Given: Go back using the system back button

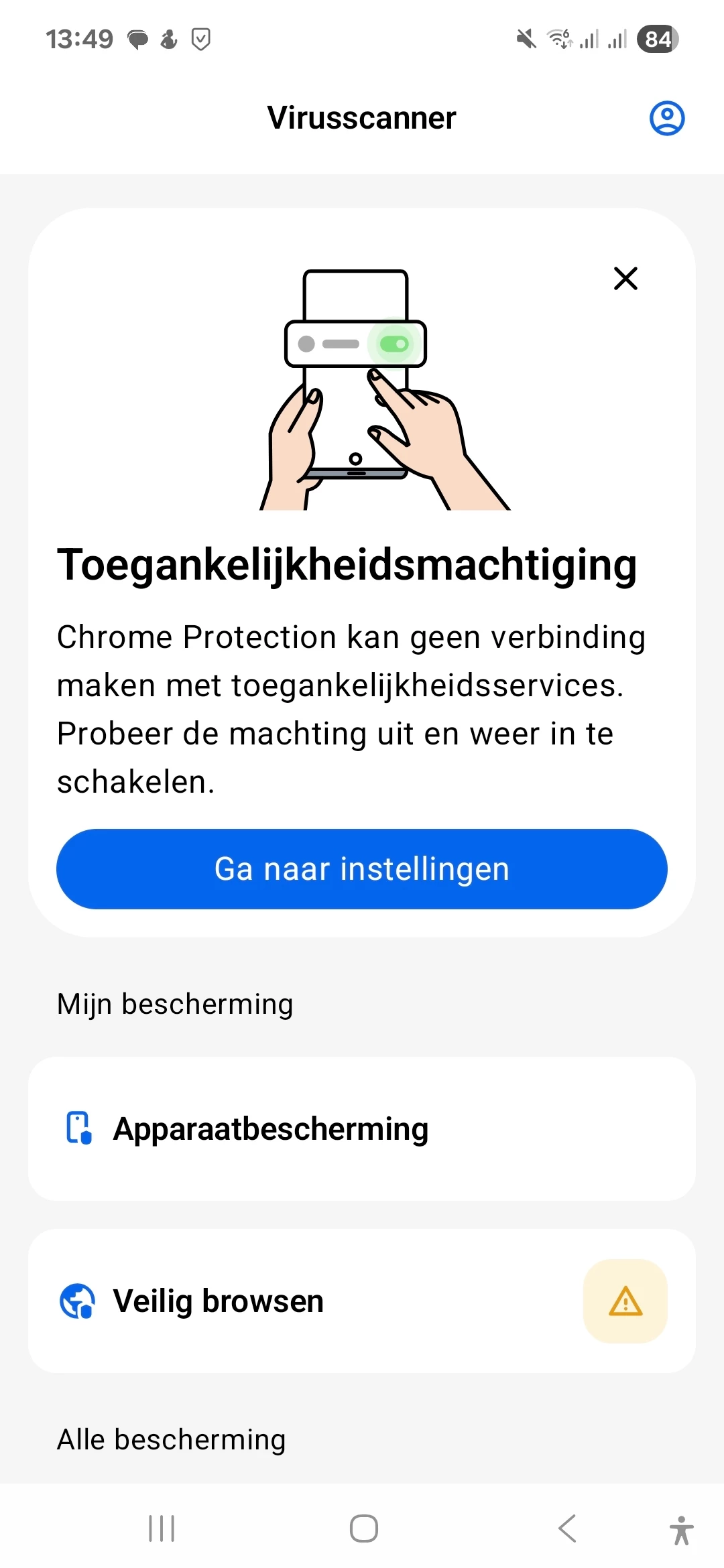Looking at the screenshot, I should click(x=567, y=1528).
